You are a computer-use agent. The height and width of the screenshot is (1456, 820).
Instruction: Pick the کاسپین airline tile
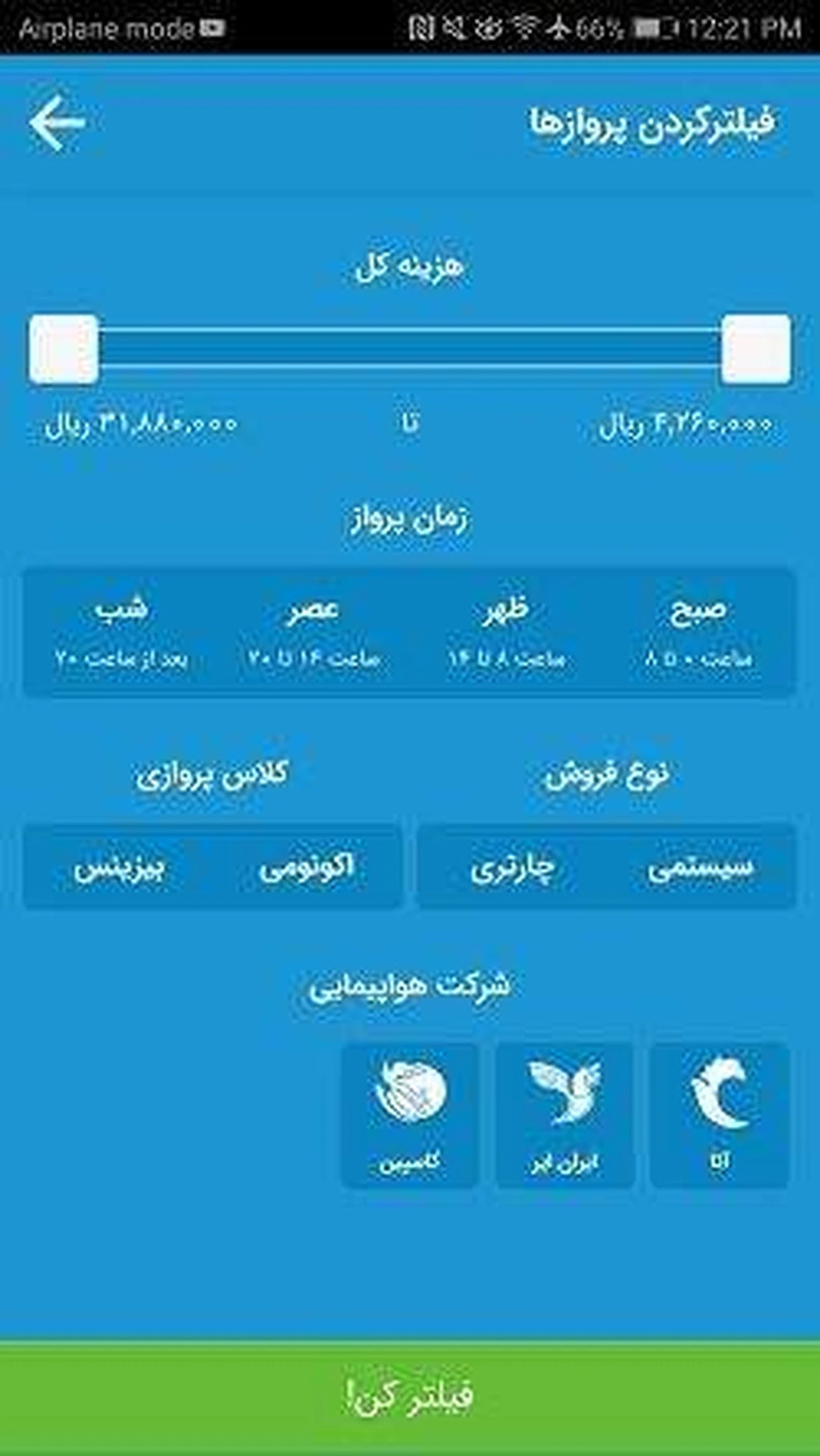tap(409, 1114)
